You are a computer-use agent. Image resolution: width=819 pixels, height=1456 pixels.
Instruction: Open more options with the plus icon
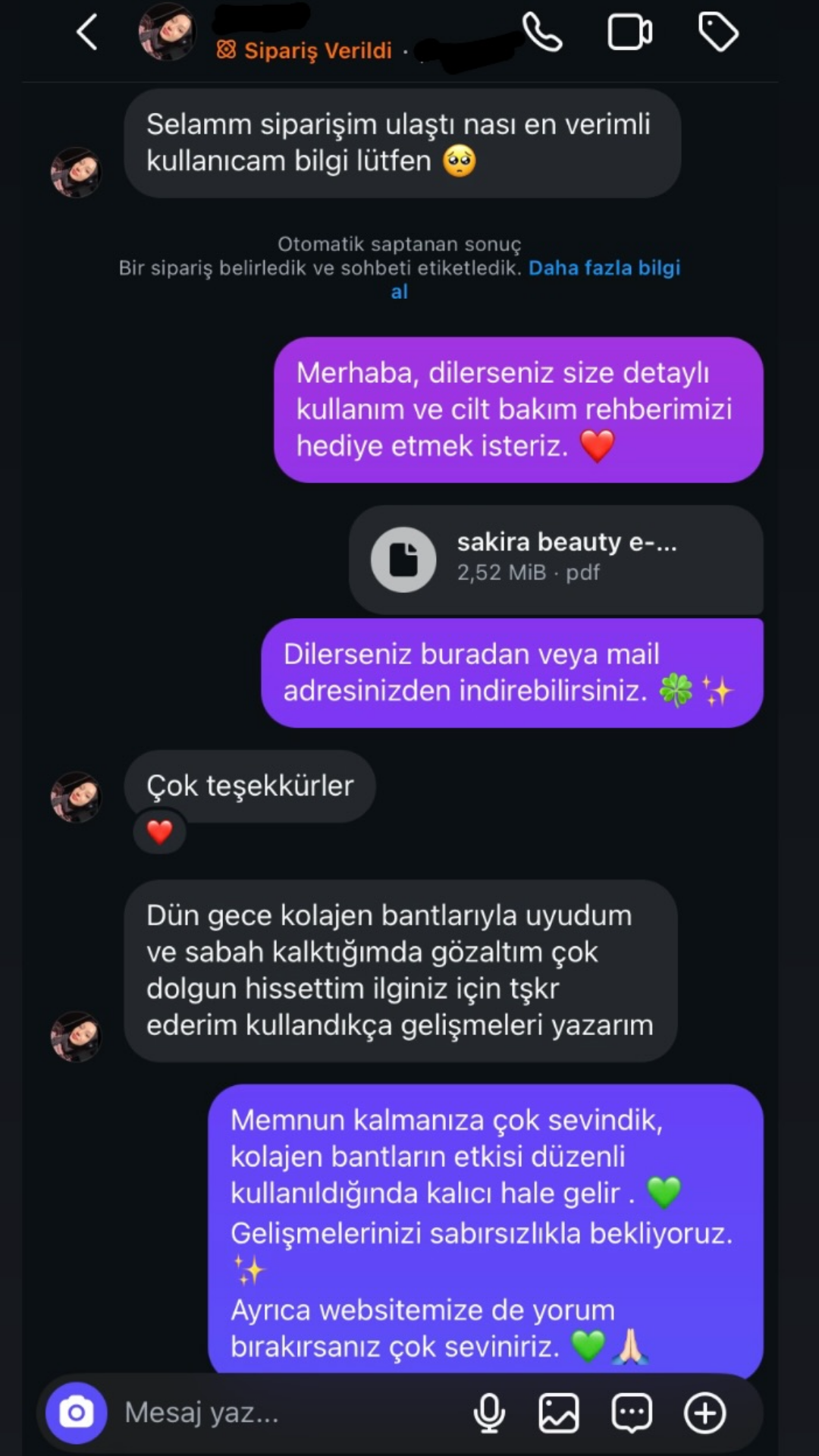pos(705,1413)
